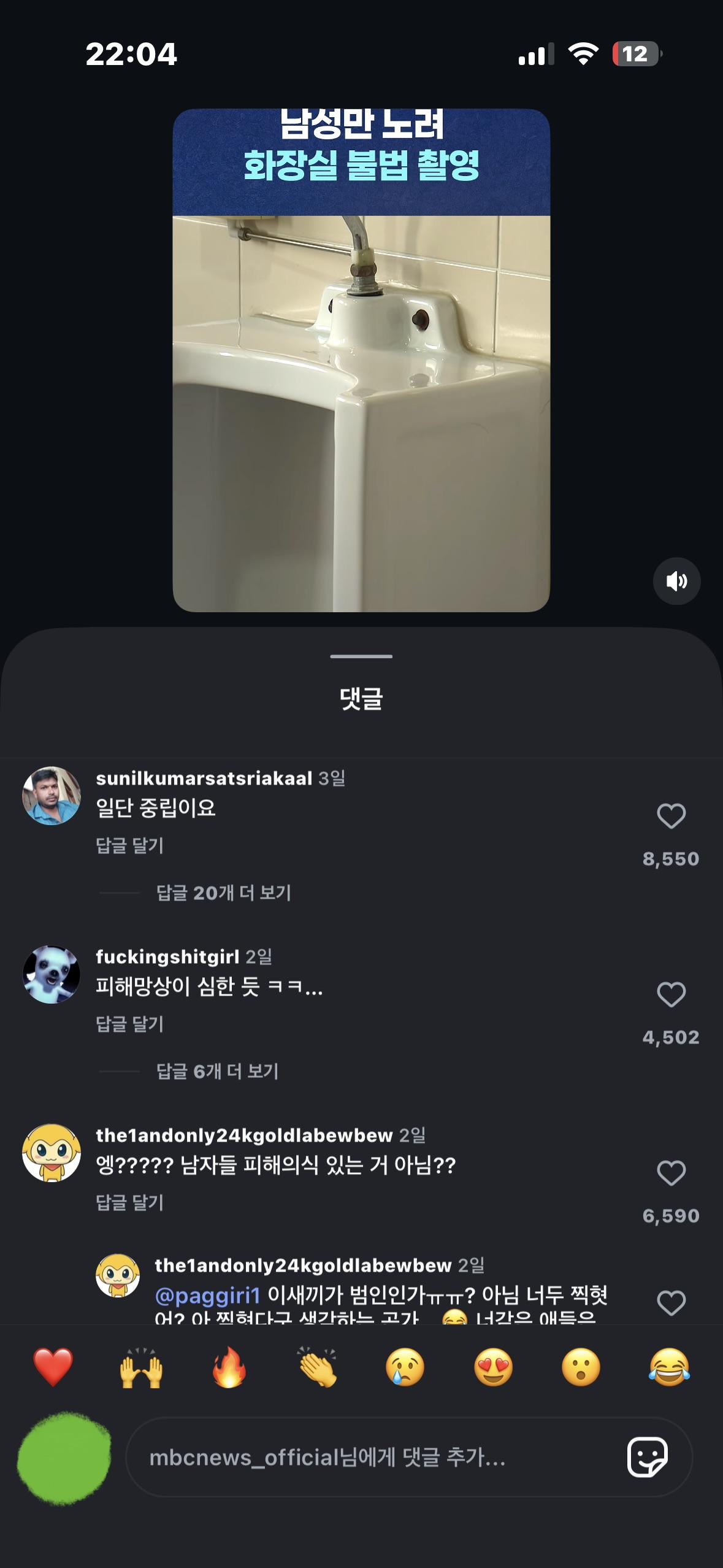The height and width of the screenshot is (1568, 723).
Task: Like sunilkumarsatsriakaal's comment
Action: [671, 816]
